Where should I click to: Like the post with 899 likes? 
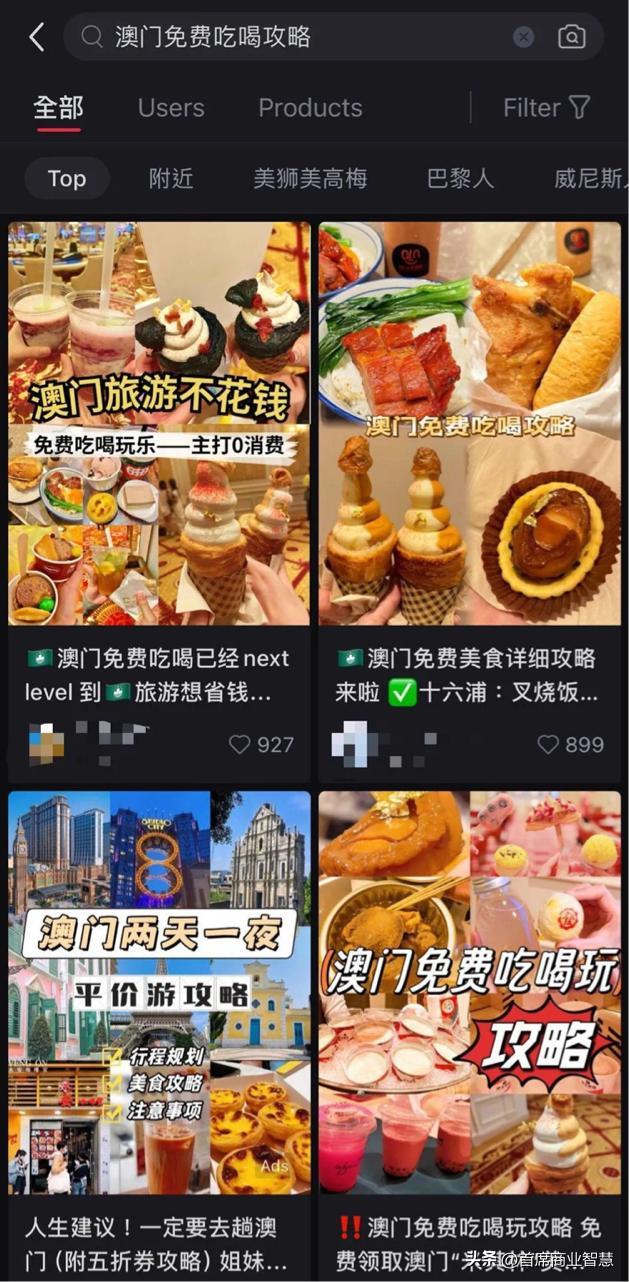pos(548,745)
